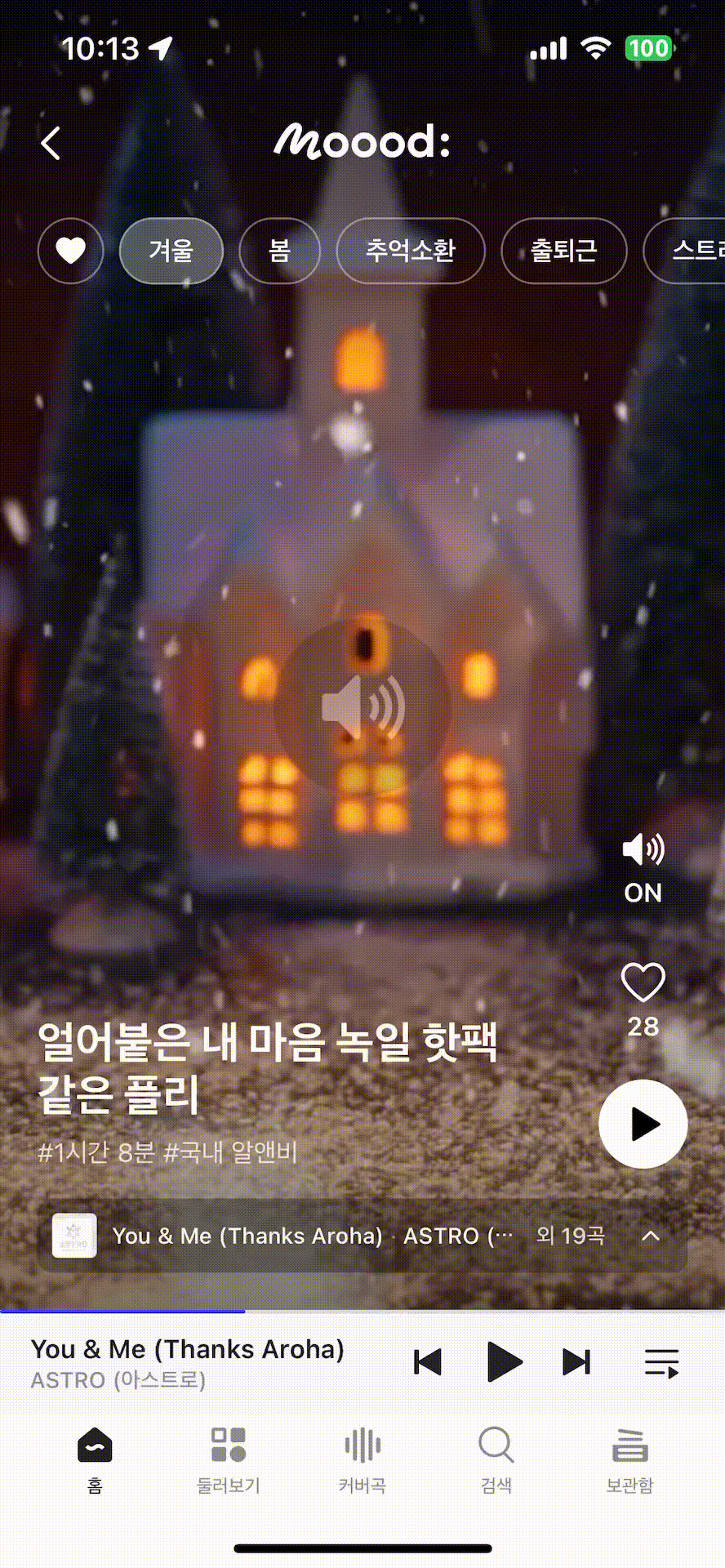The height and width of the screenshot is (1568, 725).
Task: Switch to the 홈 tab
Action: tap(95, 1459)
